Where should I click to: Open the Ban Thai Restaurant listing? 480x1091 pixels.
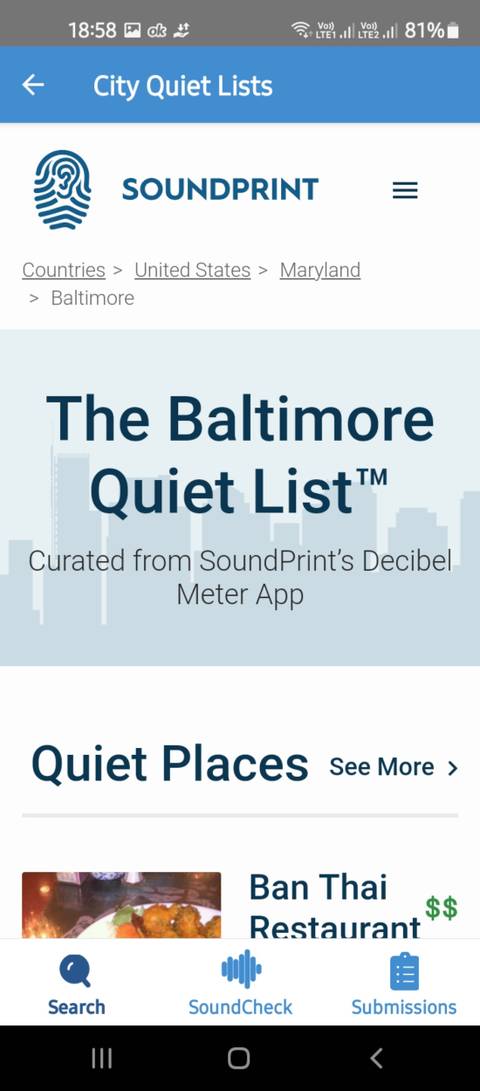[x=335, y=906]
